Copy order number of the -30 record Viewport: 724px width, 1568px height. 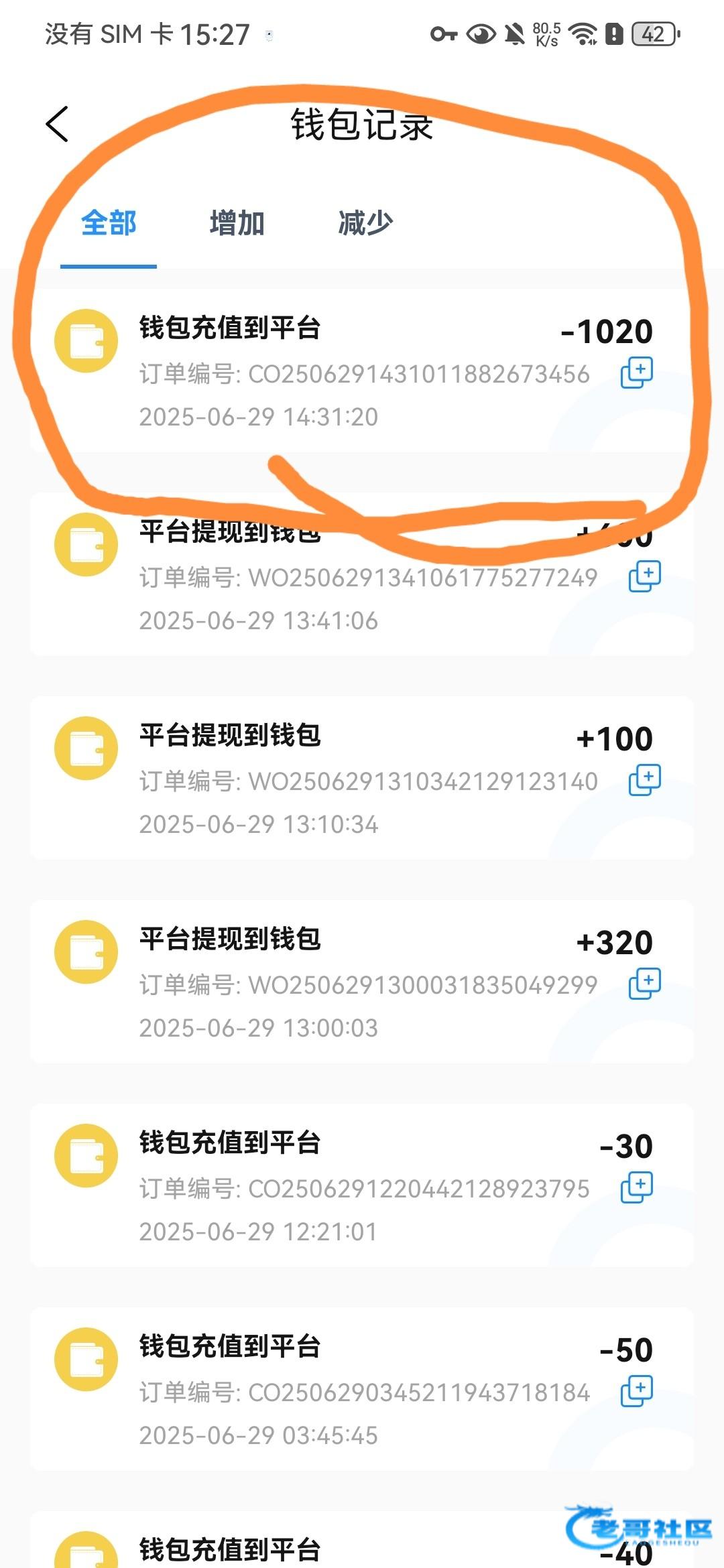click(x=636, y=1187)
